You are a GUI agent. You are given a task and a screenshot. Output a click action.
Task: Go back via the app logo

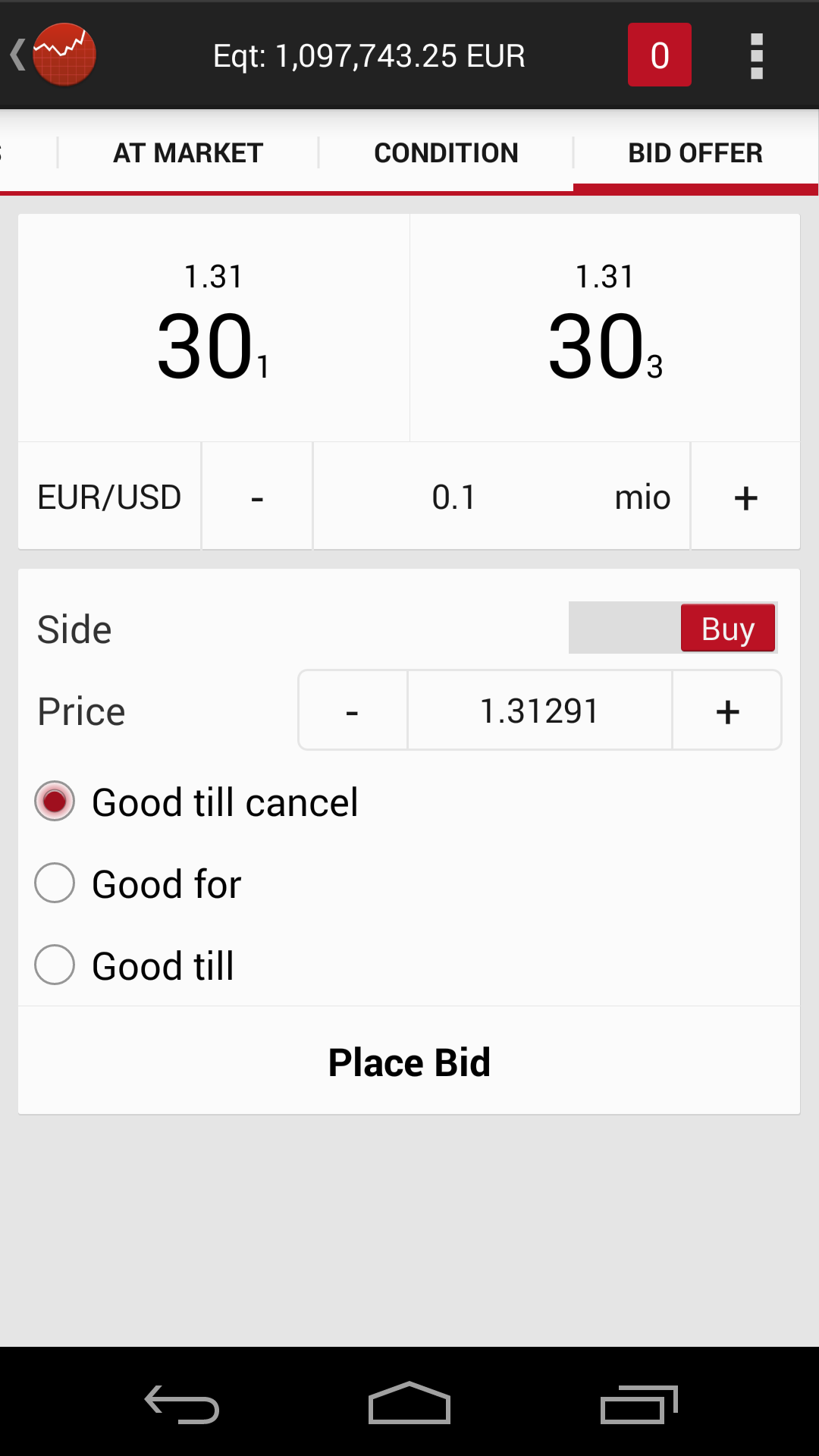click(x=53, y=55)
